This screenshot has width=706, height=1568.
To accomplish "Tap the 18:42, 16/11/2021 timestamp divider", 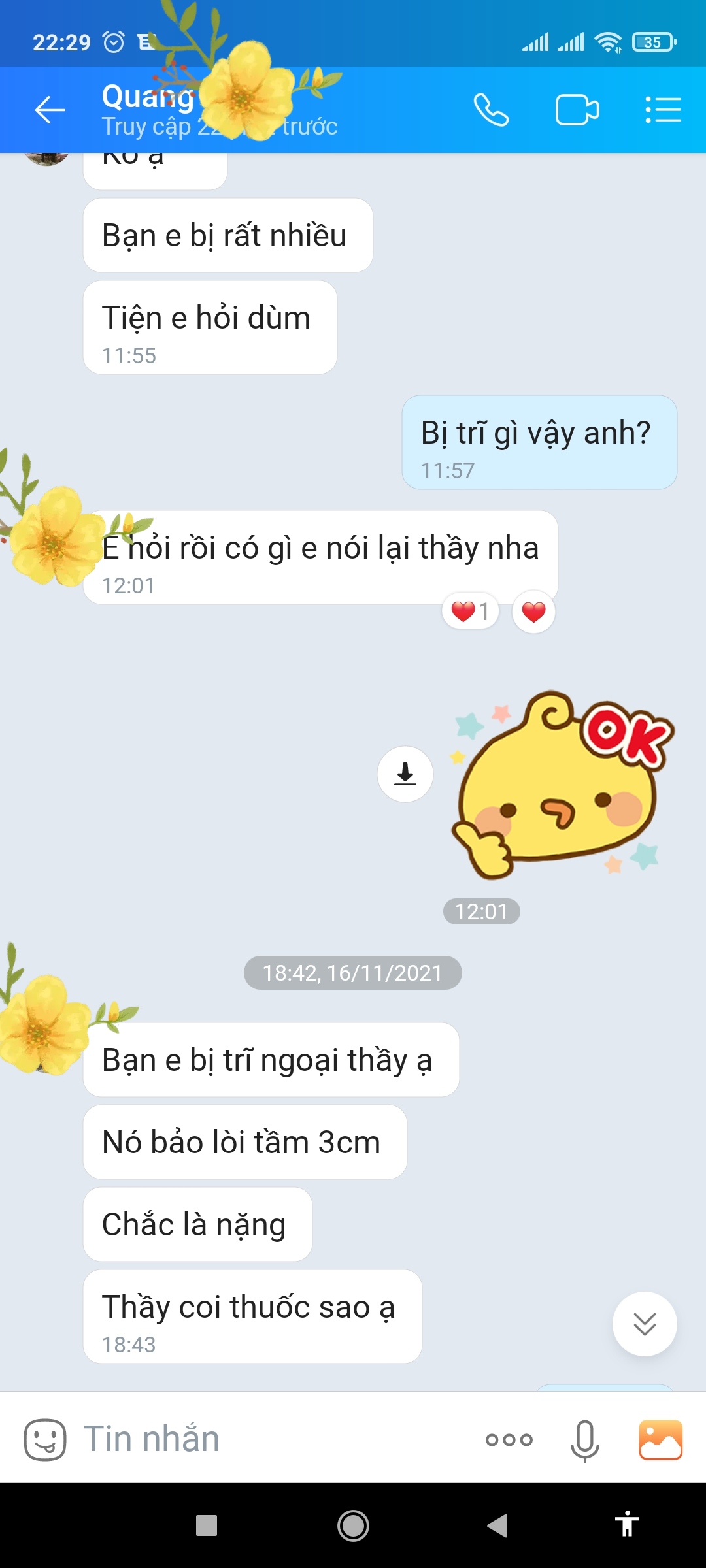I will point(352,973).
